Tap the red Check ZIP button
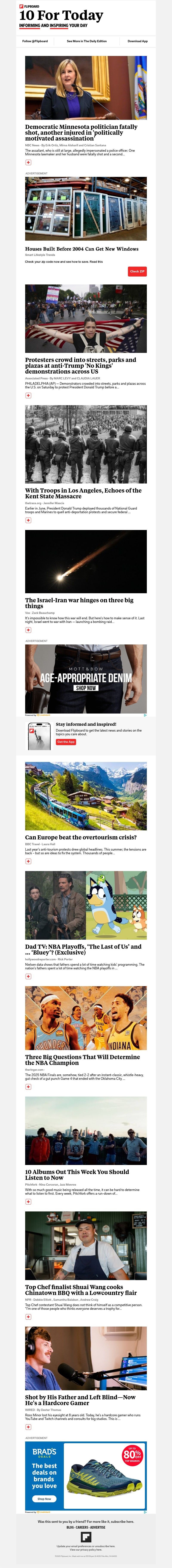This screenshot has height=1568, width=172. coord(137,272)
